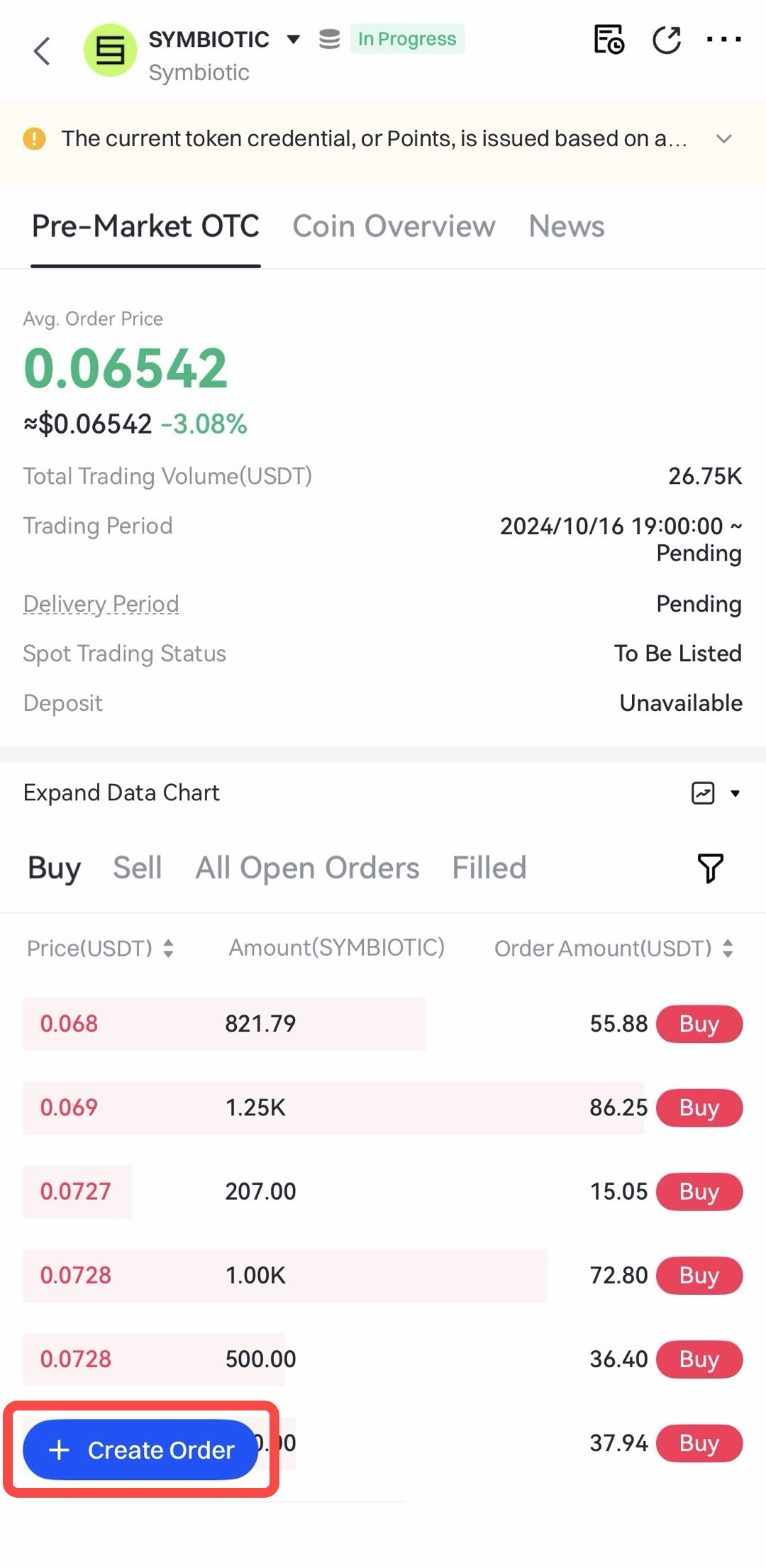The width and height of the screenshot is (766, 1568).
Task: Open the order filter funnel
Action: (x=710, y=868)
